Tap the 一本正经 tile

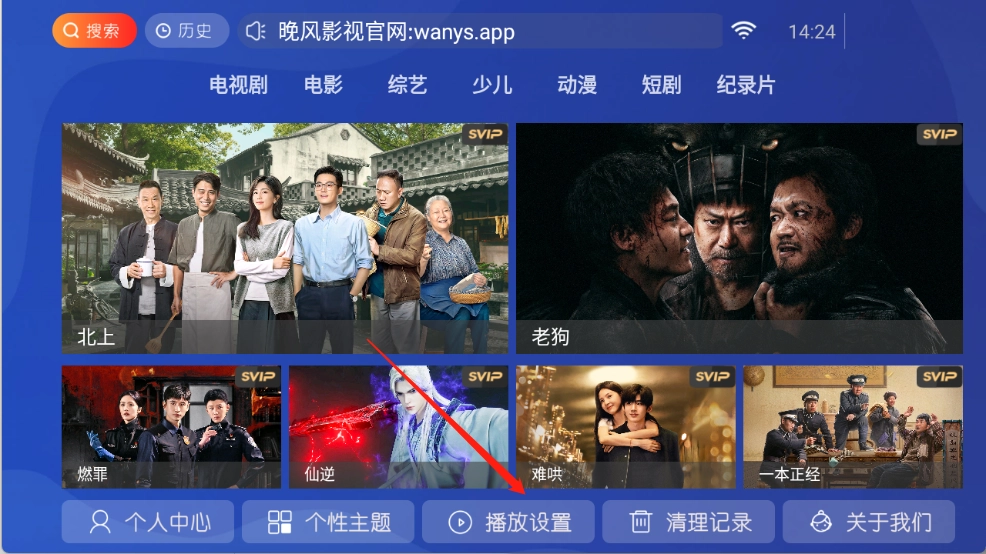852,427
